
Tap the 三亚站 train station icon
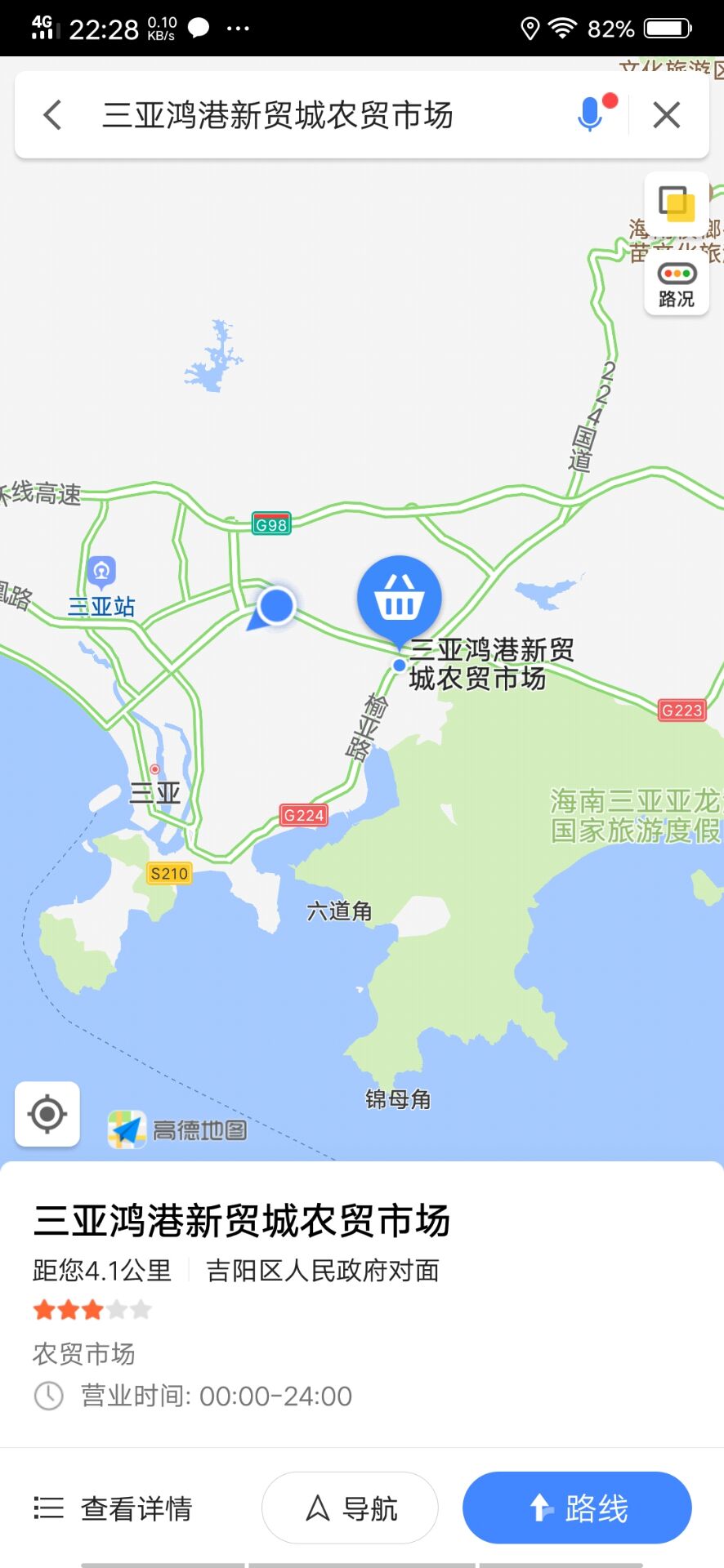click(x=101, y=572)
